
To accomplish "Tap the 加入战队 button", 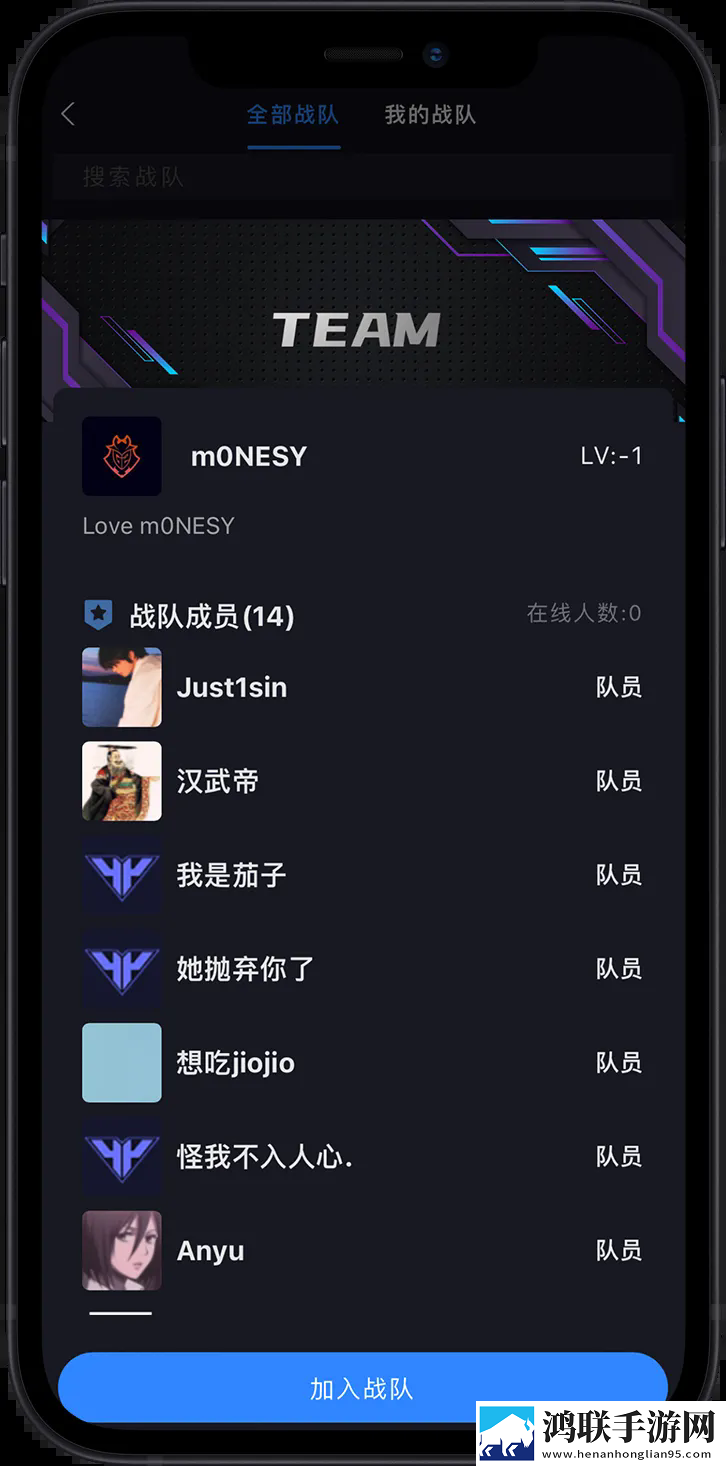I will click(363, 1388).
